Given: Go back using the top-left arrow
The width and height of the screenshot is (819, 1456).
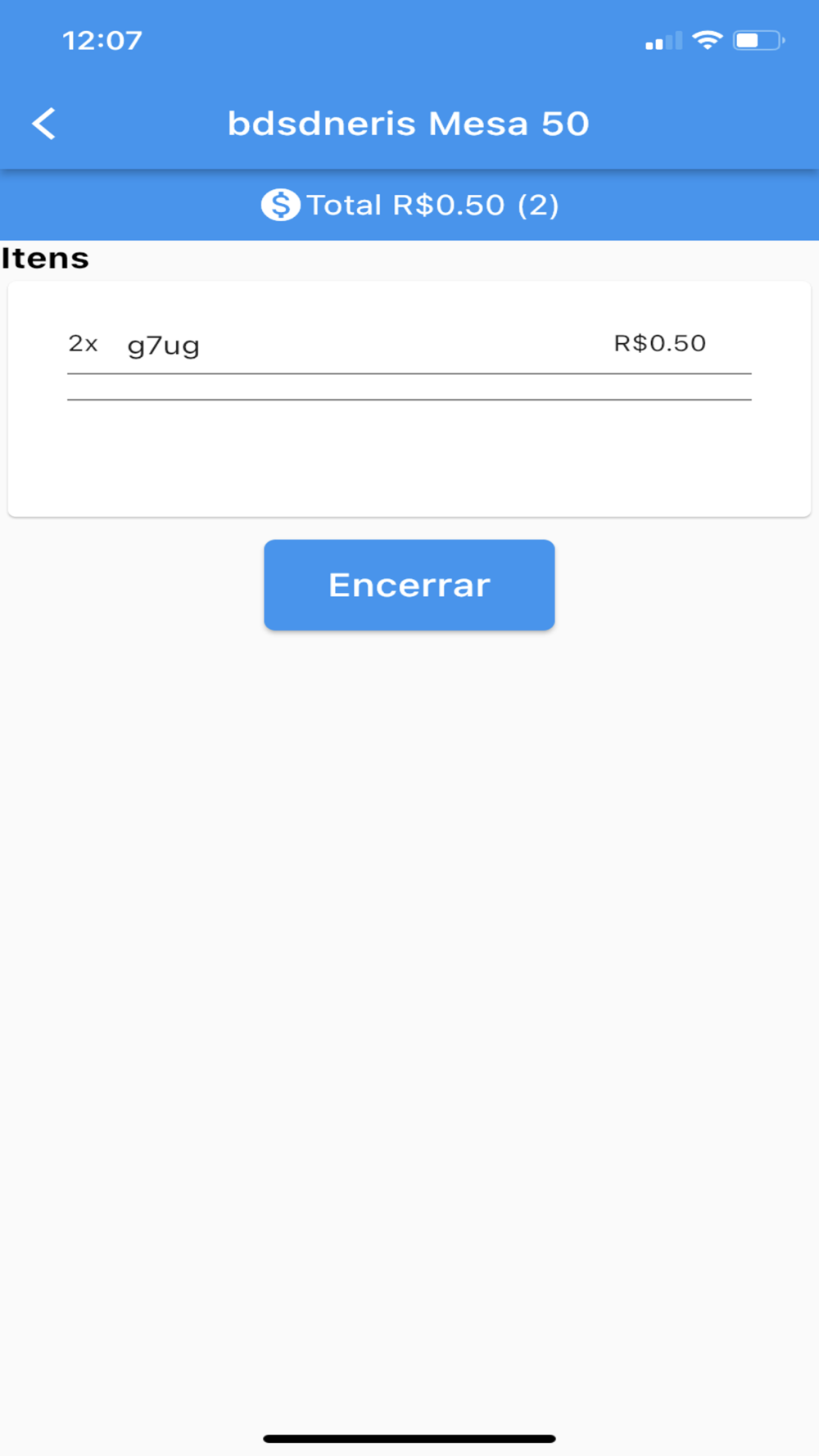Looking at the screenshot, I should coord(44,124).
